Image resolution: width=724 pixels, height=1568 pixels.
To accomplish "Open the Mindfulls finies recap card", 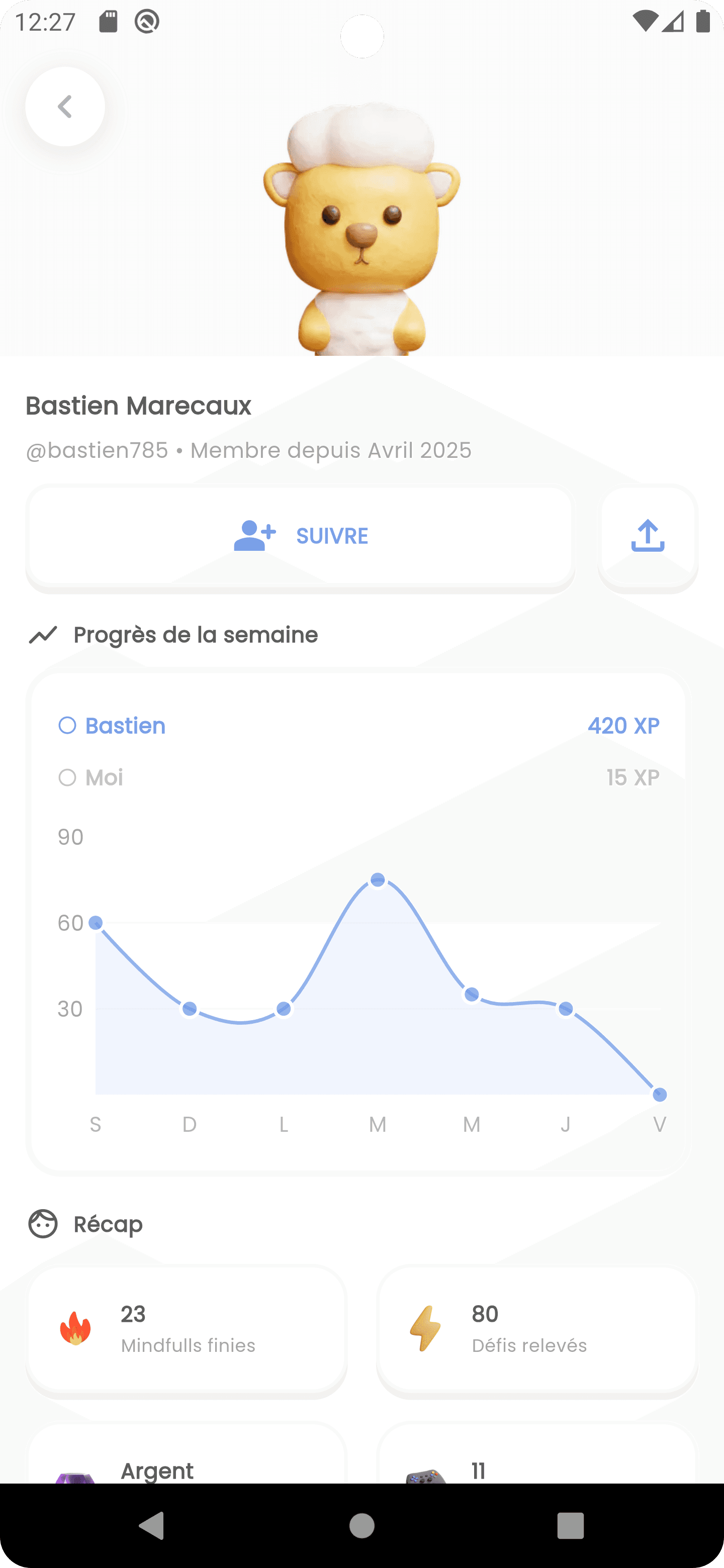I will (x=187, y=1330).
